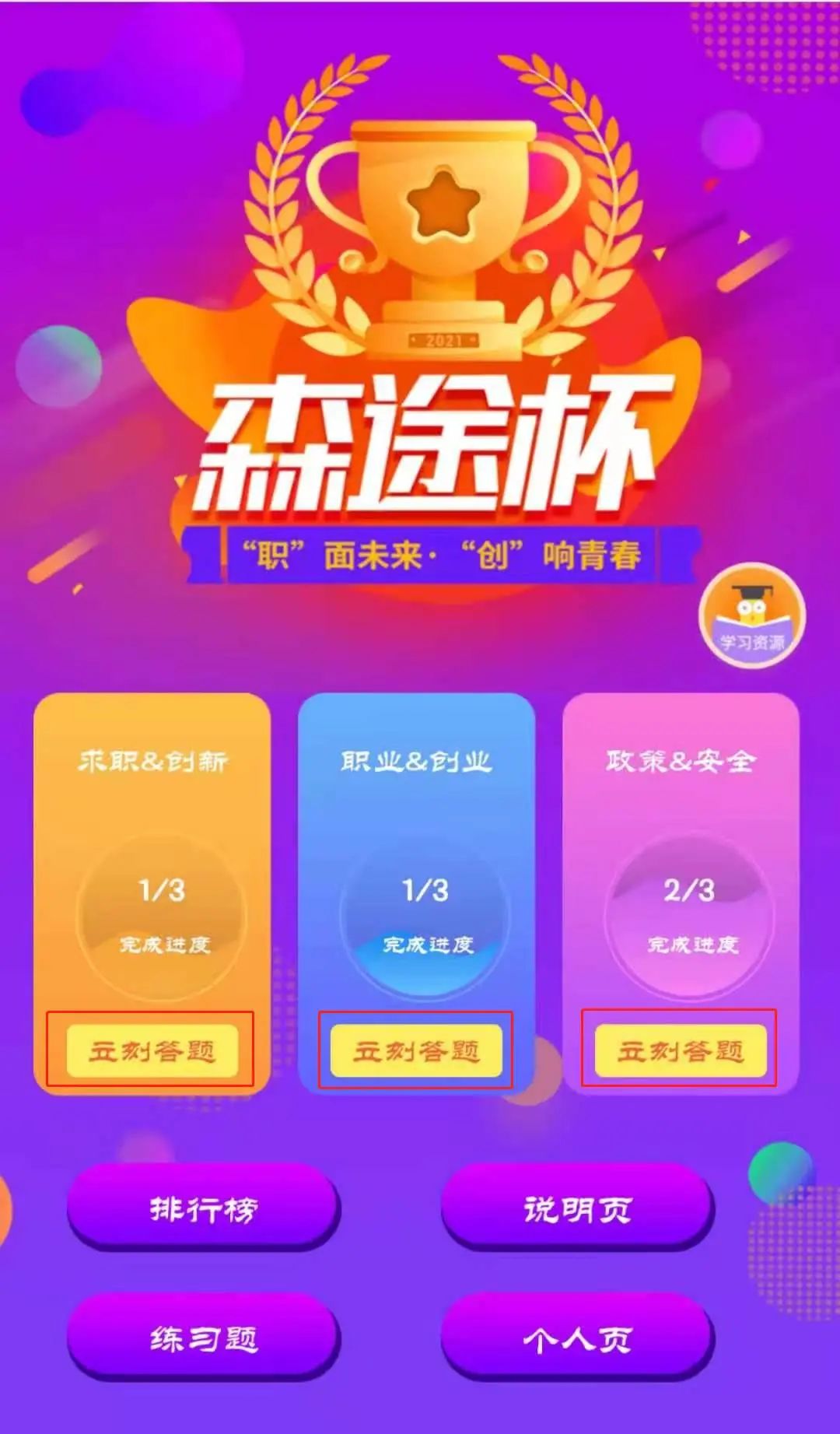Open the 排行榜 leaderboard

pyautogui.click(x=204, y=1208)
